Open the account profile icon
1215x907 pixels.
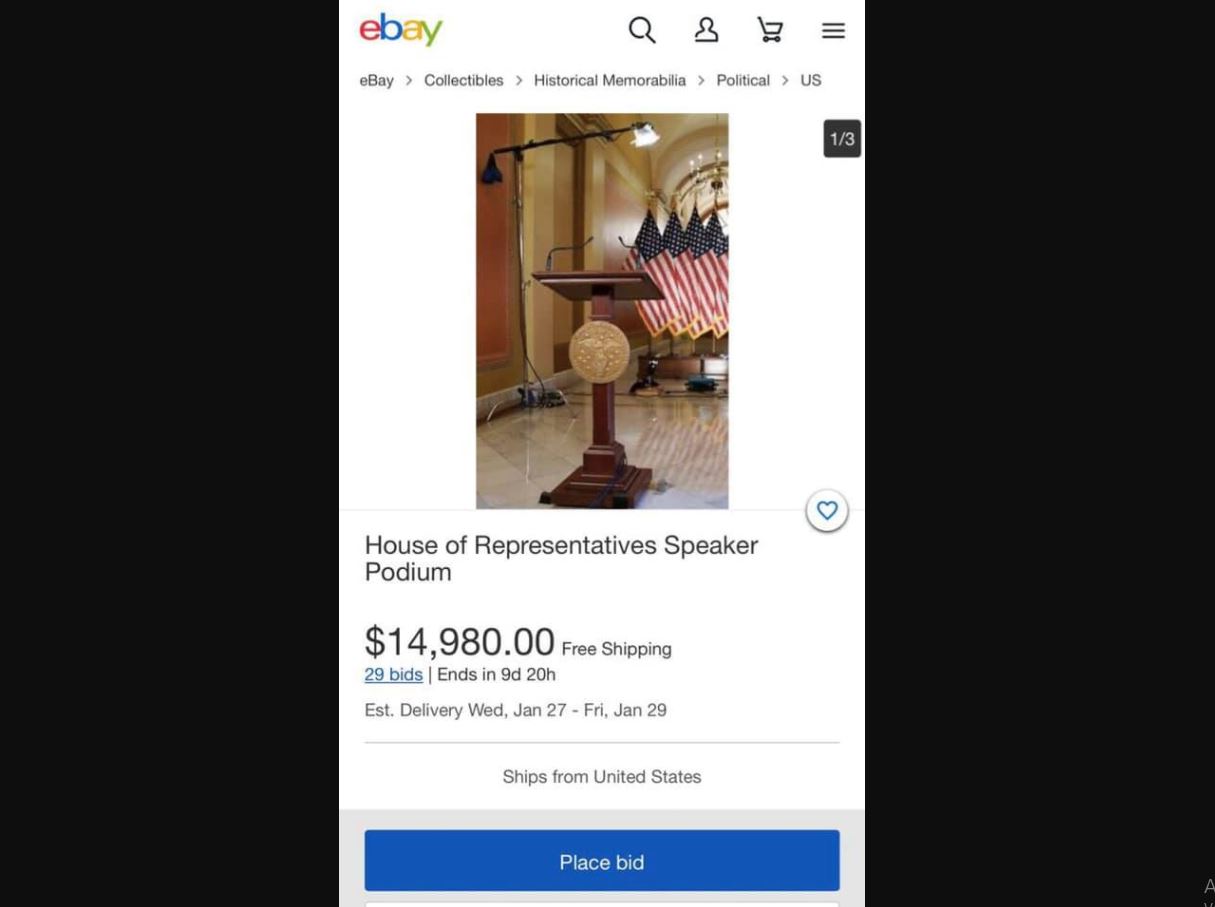(x=706, y=31)
